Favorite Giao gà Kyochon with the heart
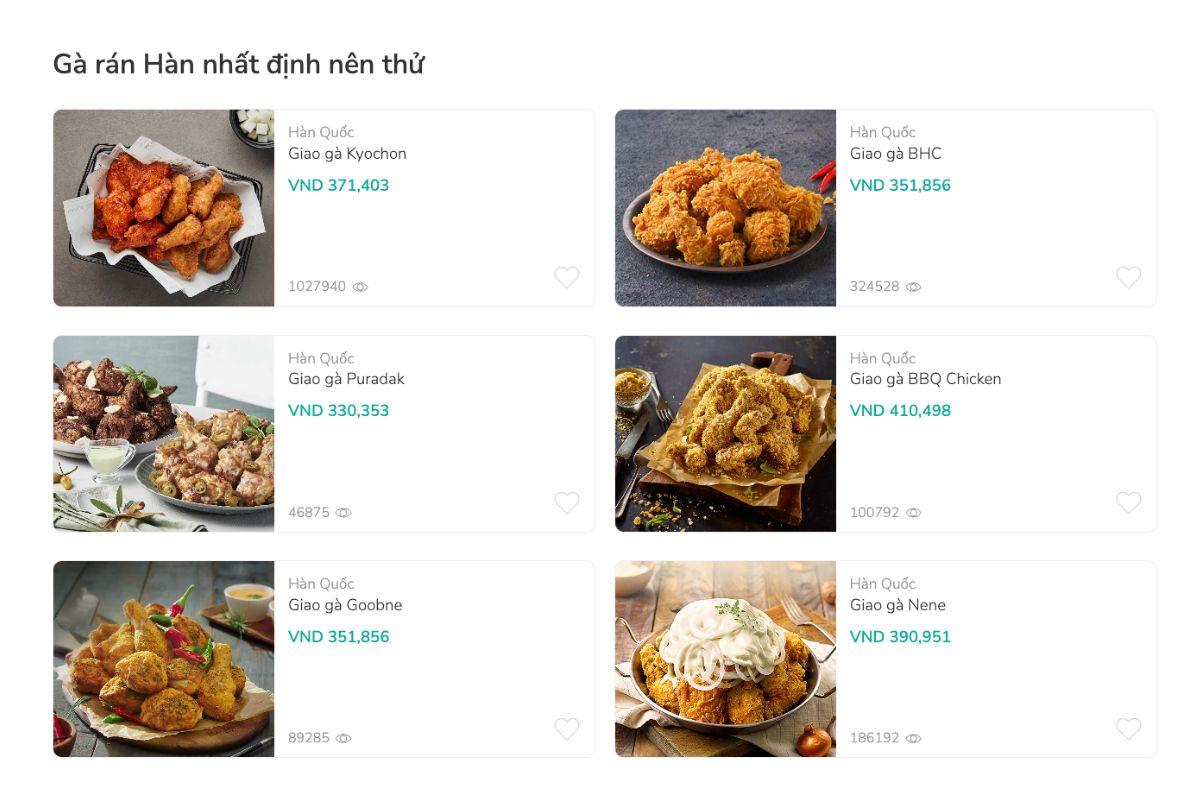The height and width of the screenshot is (800, 1200). click(x=567, y=277)
